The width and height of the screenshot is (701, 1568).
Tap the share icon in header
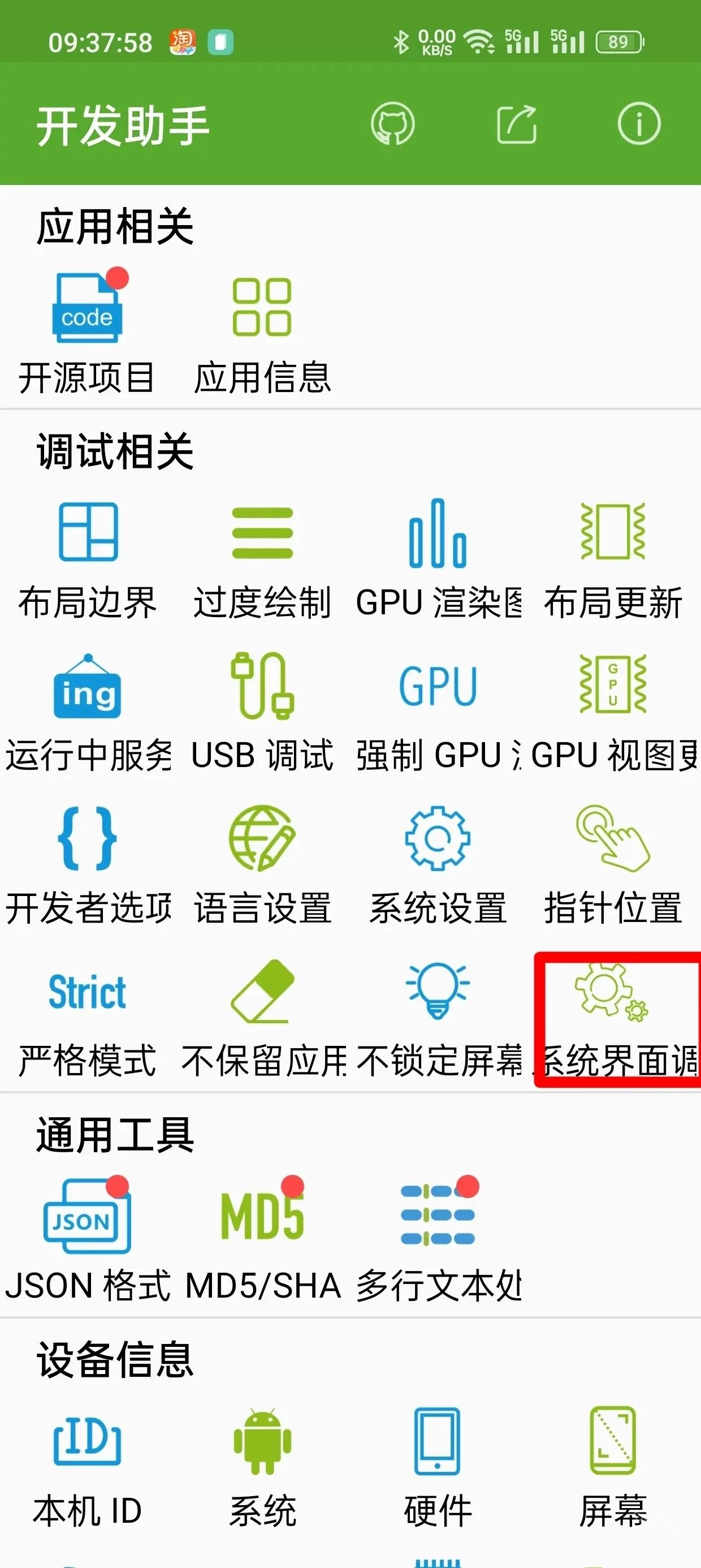516,124
